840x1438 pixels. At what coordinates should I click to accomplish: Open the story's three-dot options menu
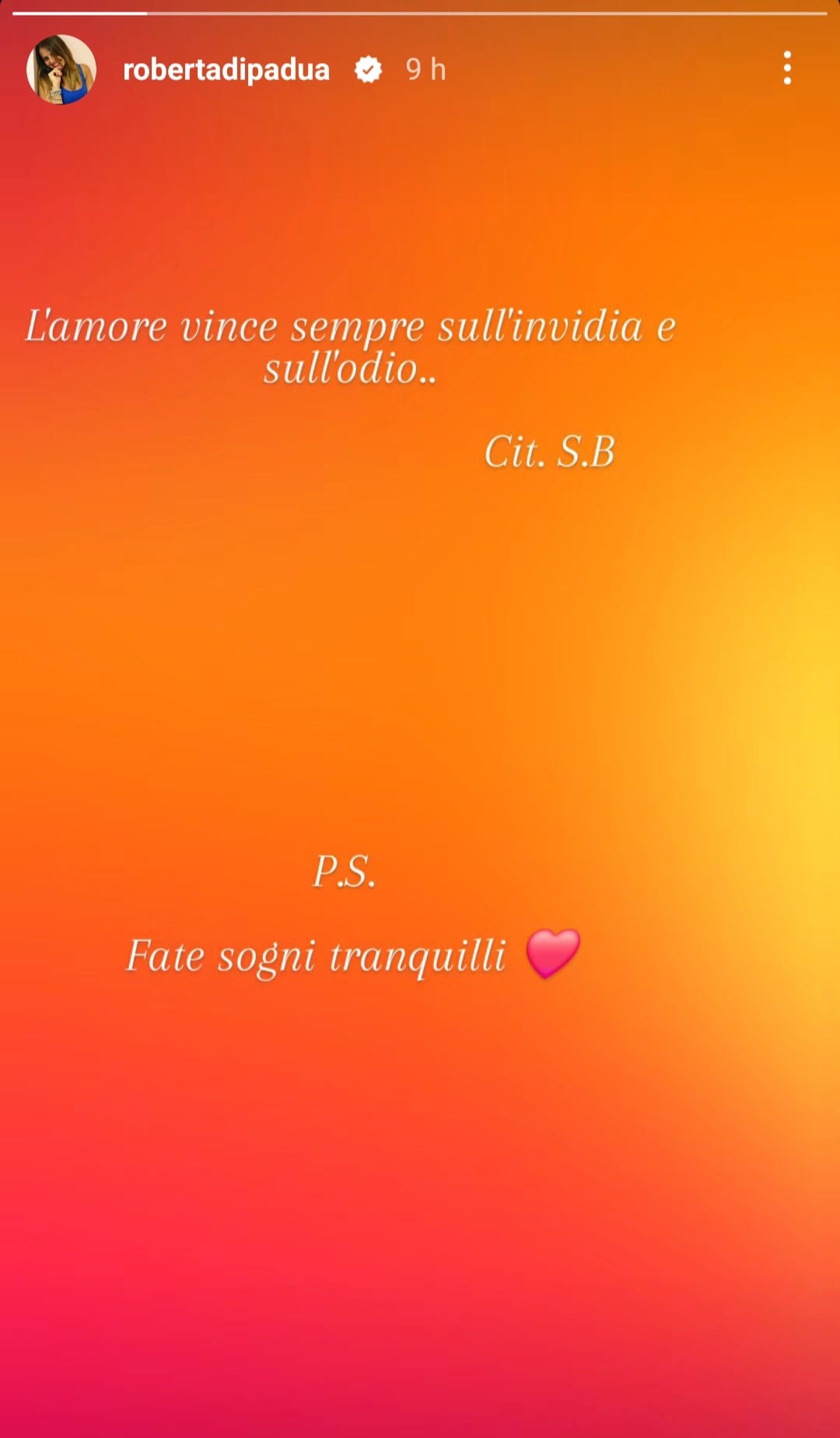[x=787, y=68]
